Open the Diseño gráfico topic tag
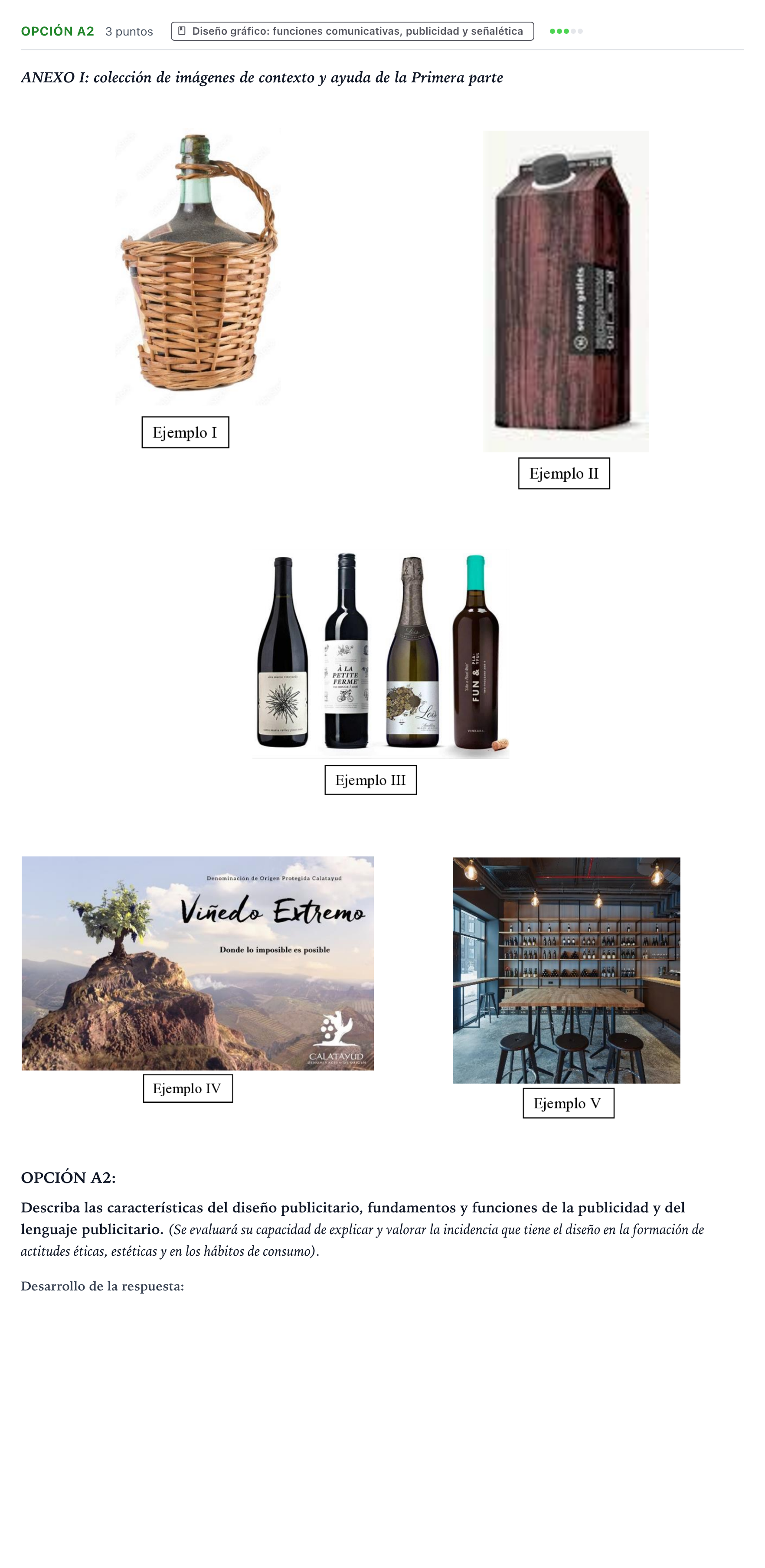 (x=352, y=31)
